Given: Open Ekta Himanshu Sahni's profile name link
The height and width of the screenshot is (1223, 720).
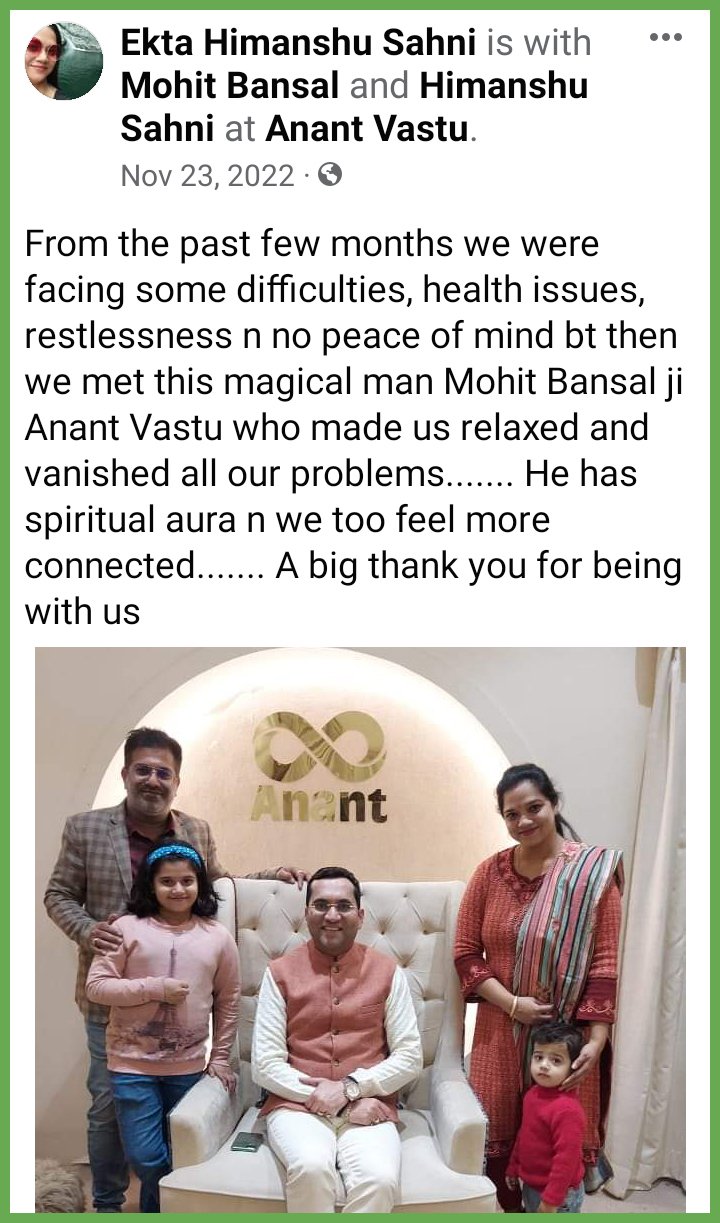Looking at the screenshot, I should point(298,42).
